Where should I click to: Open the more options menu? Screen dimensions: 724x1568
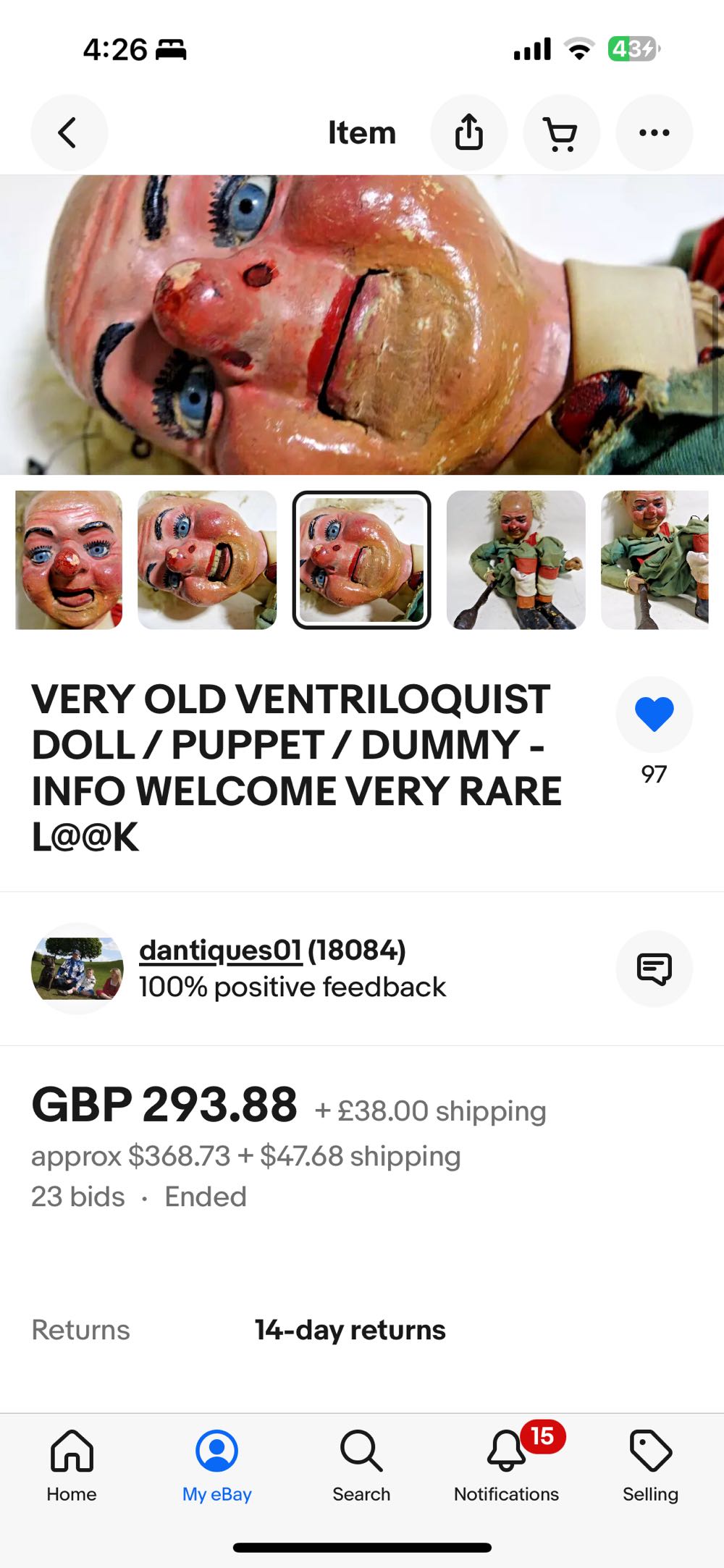(x=654, y=133)
